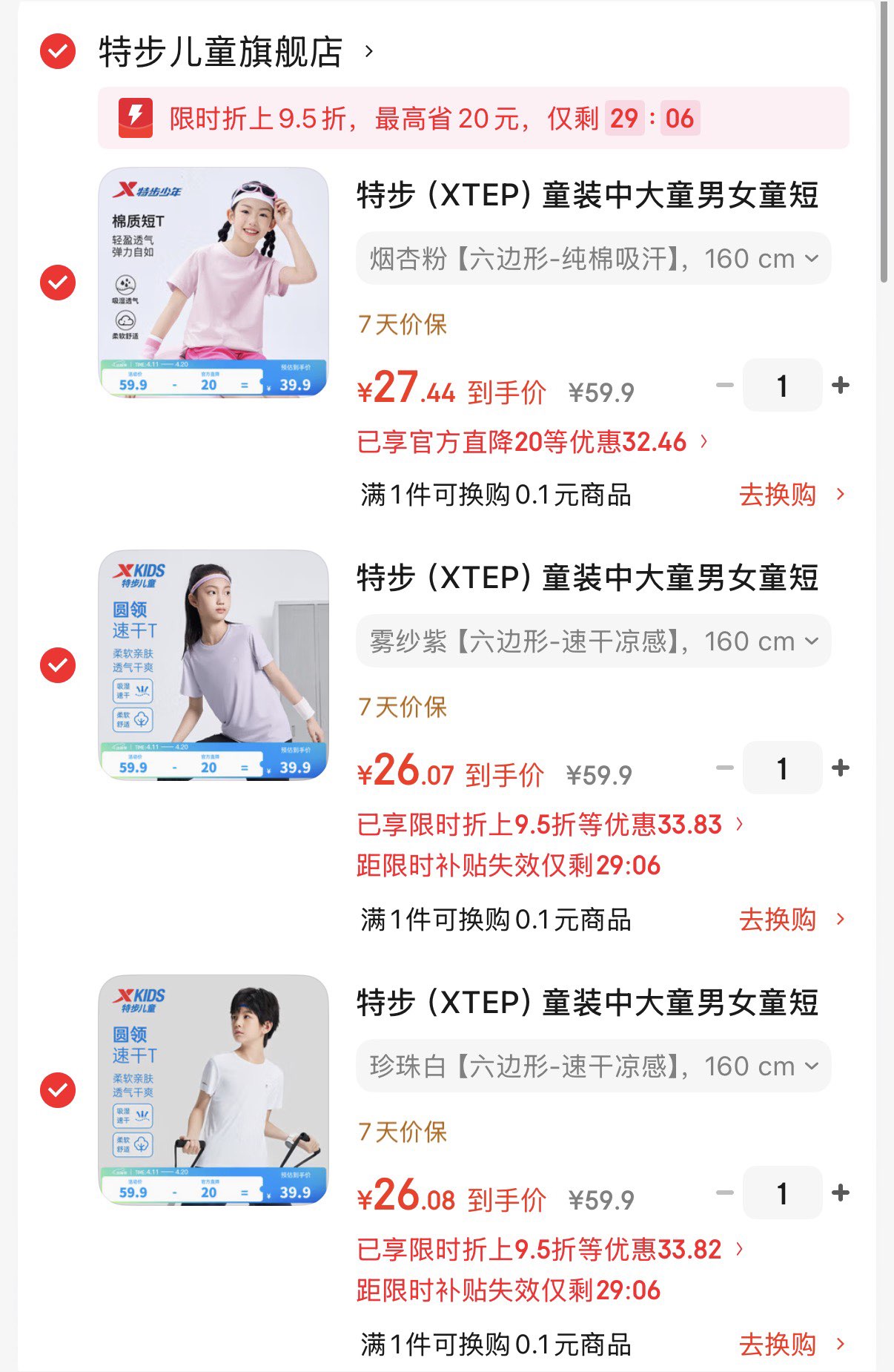Deselect the 烟杏粉 T-shirt item checkbox
Image resolution: width=894 pixels, height=1372 pixels.
click(x=58, y=283)
